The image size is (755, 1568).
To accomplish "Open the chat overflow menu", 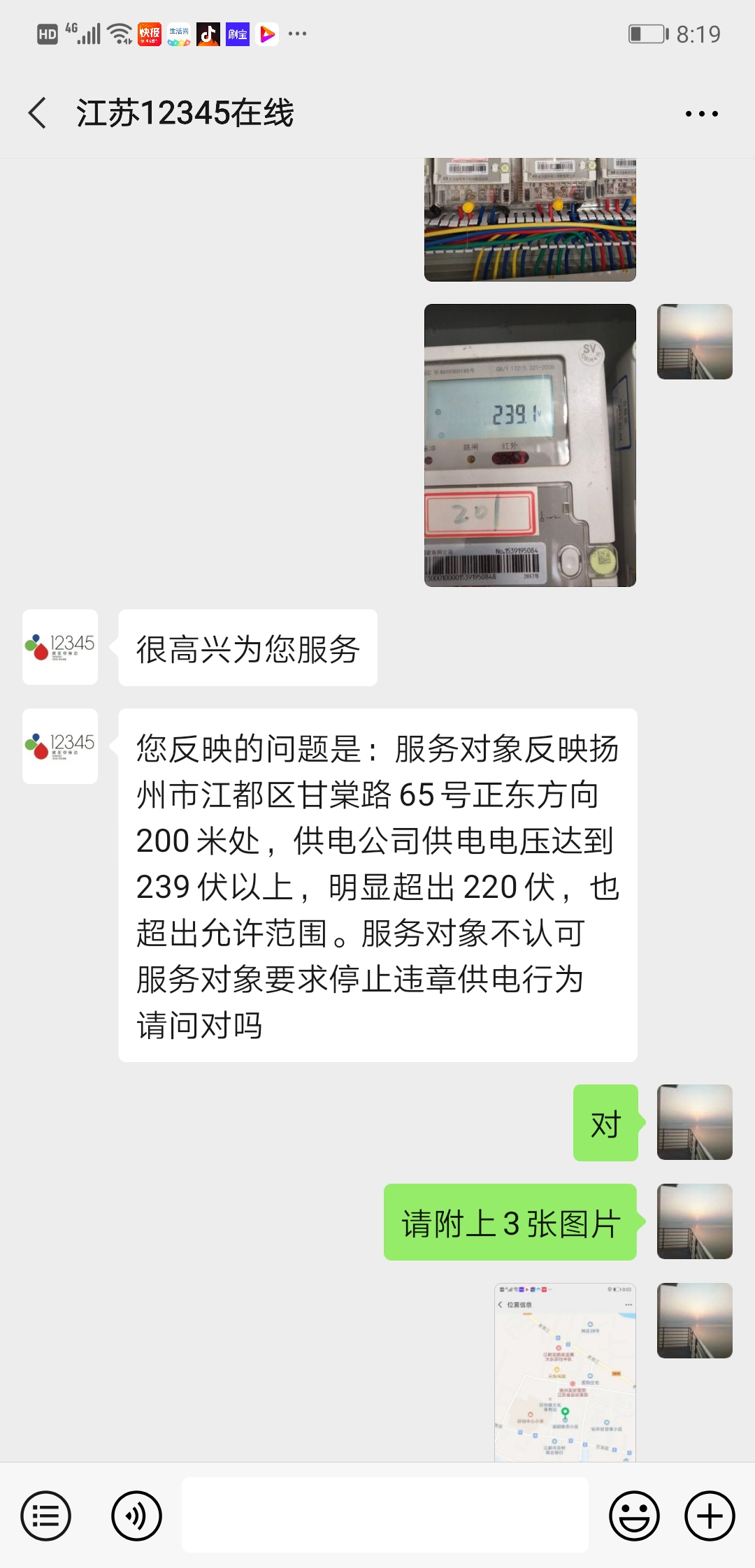I will click(701, 114).
